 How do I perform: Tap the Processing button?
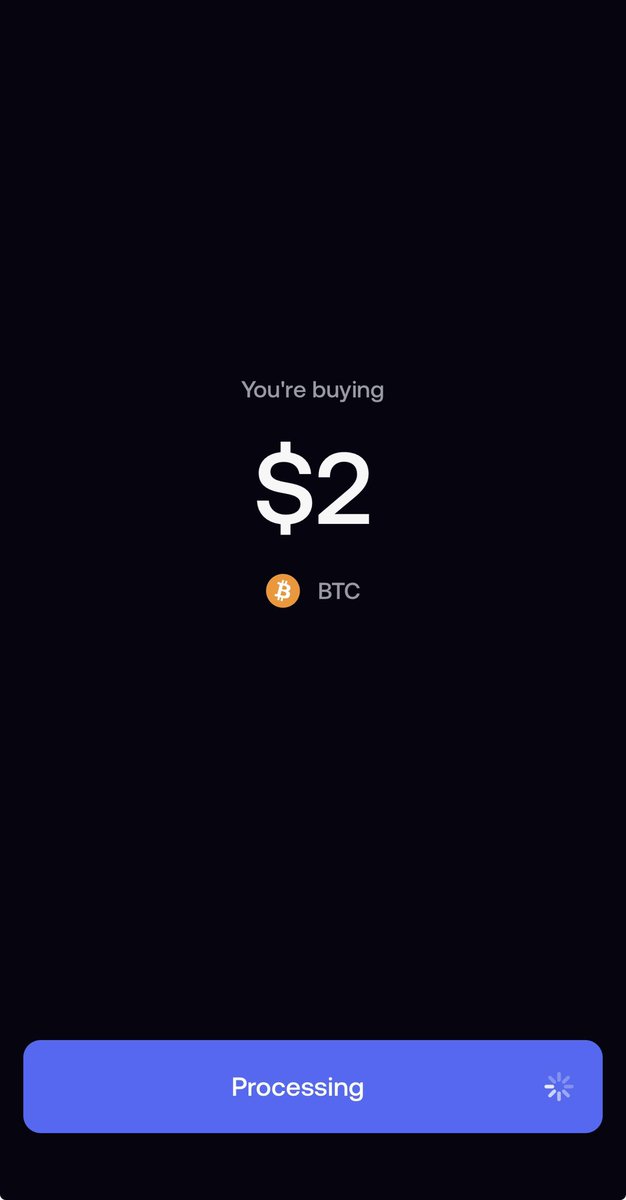[x=312, y=1086]
